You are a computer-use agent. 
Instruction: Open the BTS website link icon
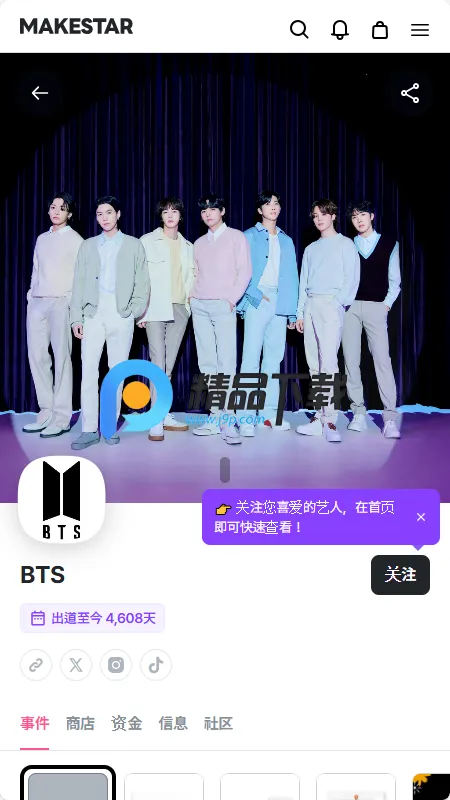(x=36, y=665)
